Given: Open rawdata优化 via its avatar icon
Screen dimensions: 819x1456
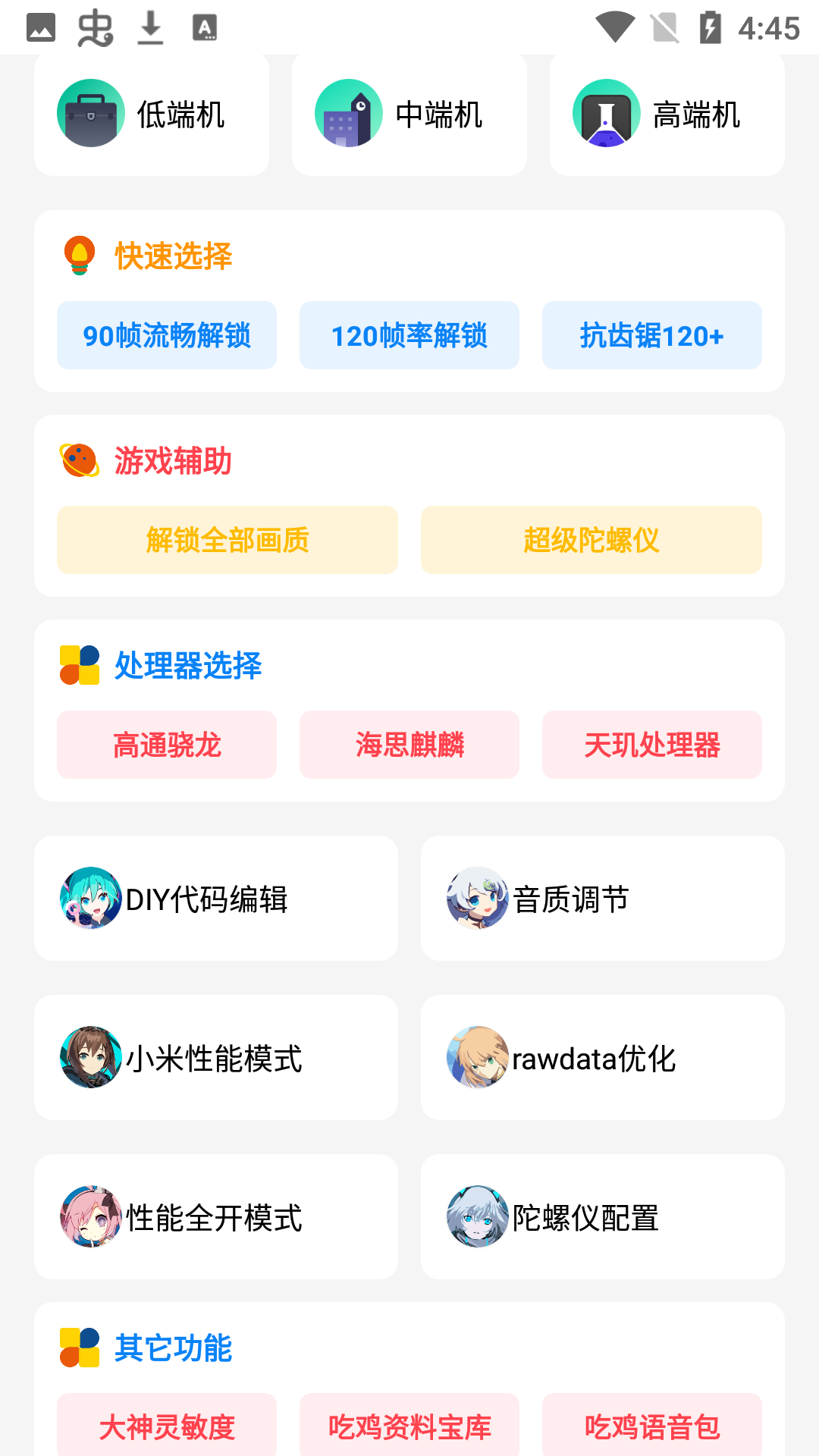Looking at the screenshot, I should point(477,1058).
